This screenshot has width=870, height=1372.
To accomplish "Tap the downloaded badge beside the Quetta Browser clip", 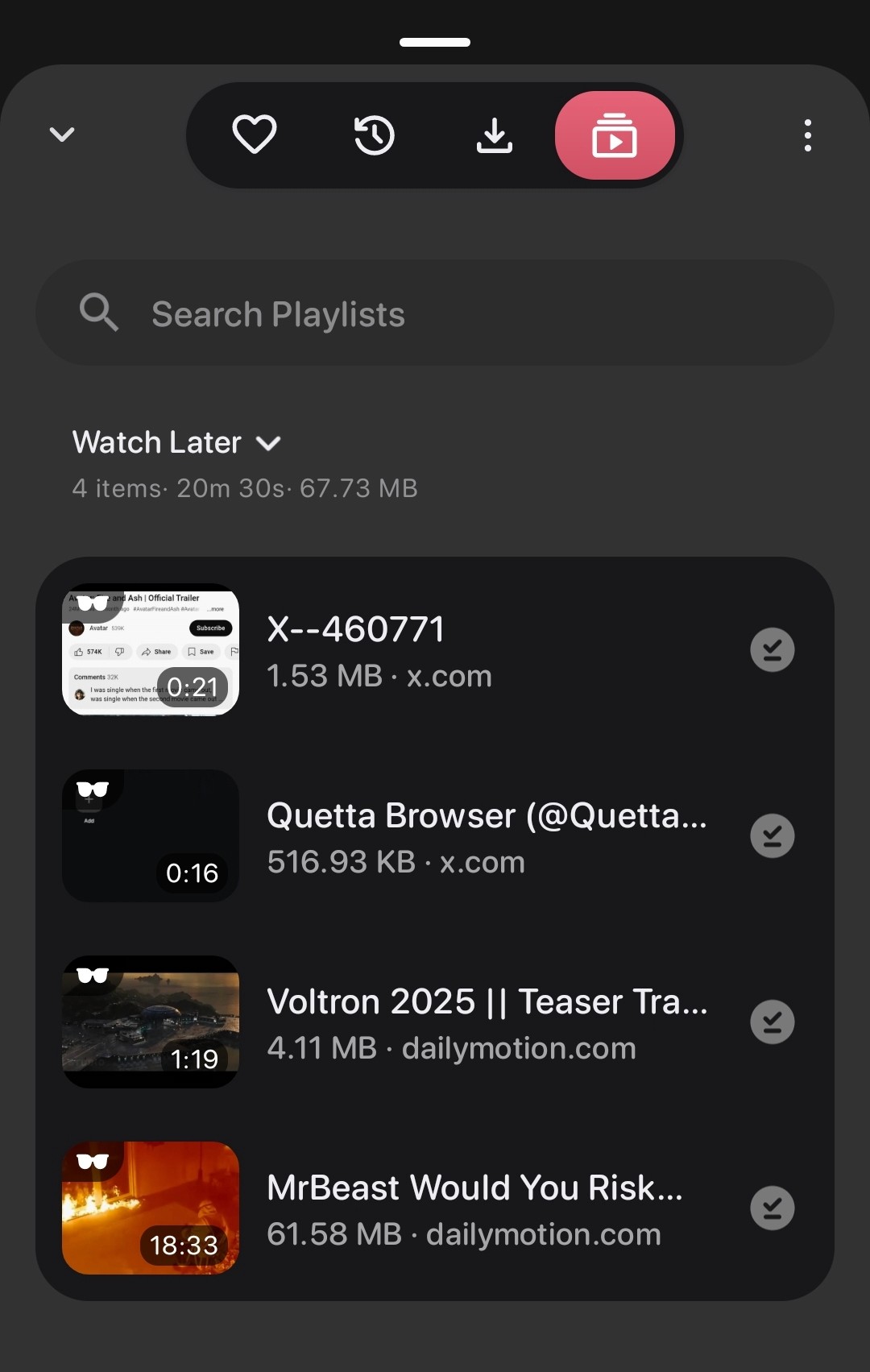I will (x=772, y=835).
